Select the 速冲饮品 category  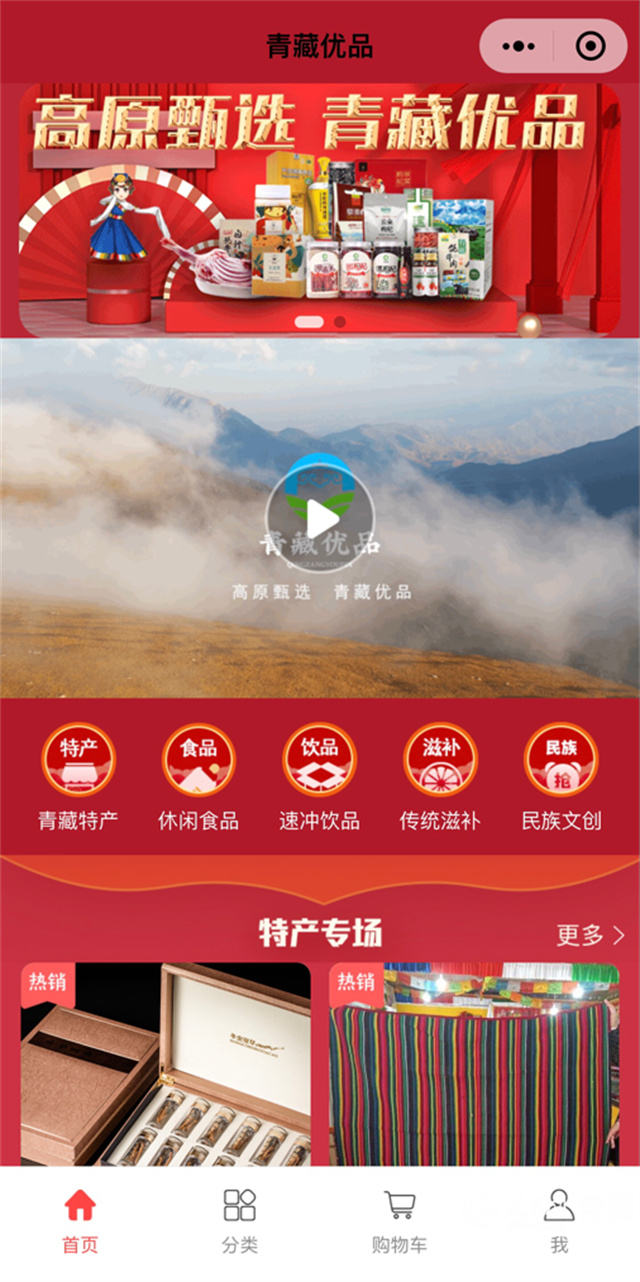319,777
